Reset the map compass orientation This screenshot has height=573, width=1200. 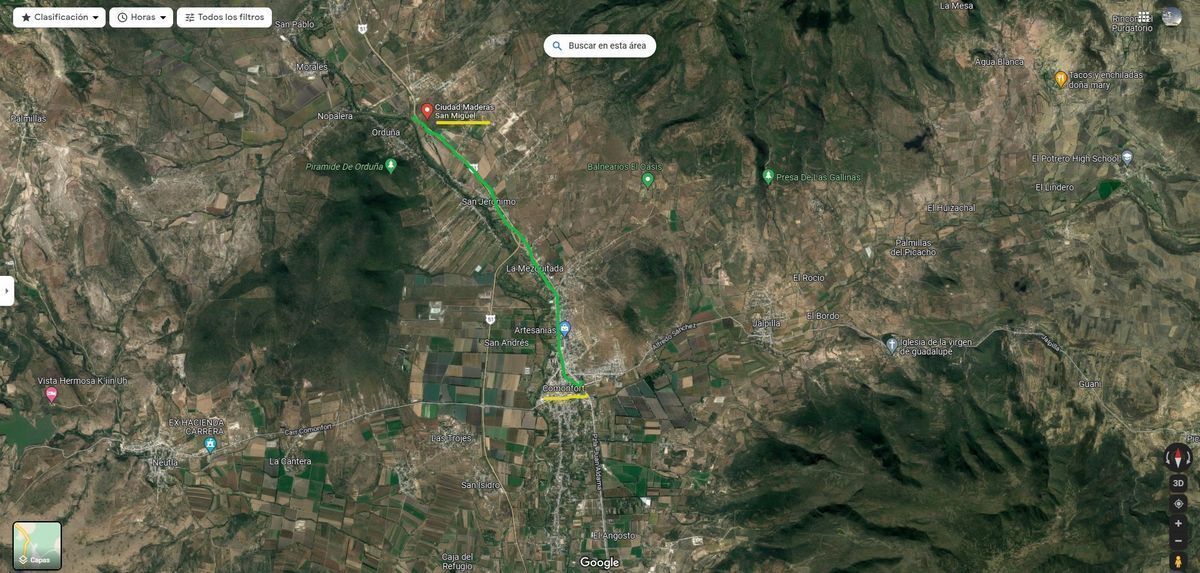[x=1178, y=458]
